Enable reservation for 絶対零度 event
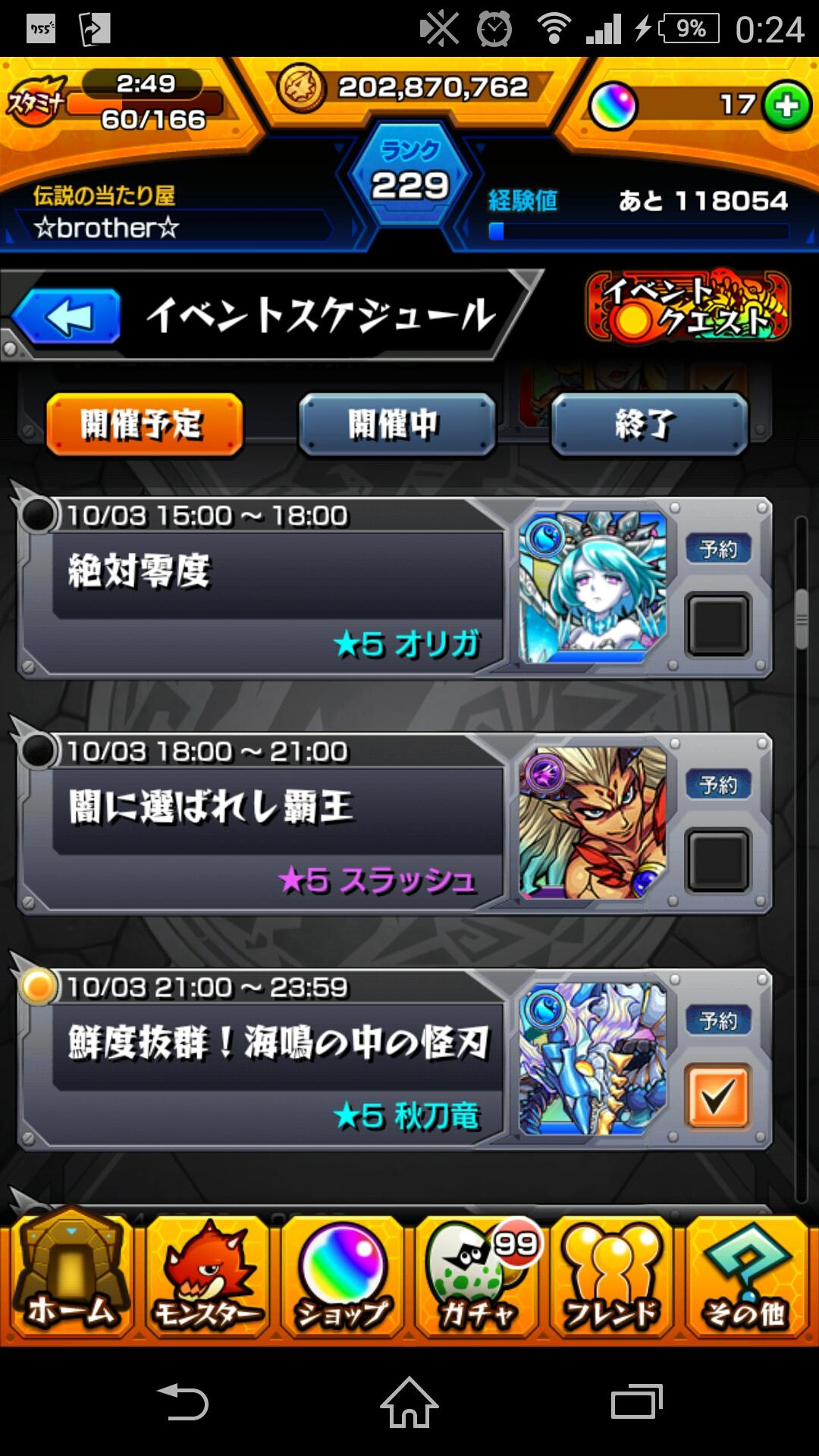Viewport: 819px width, 1456px height. point(716,623)
